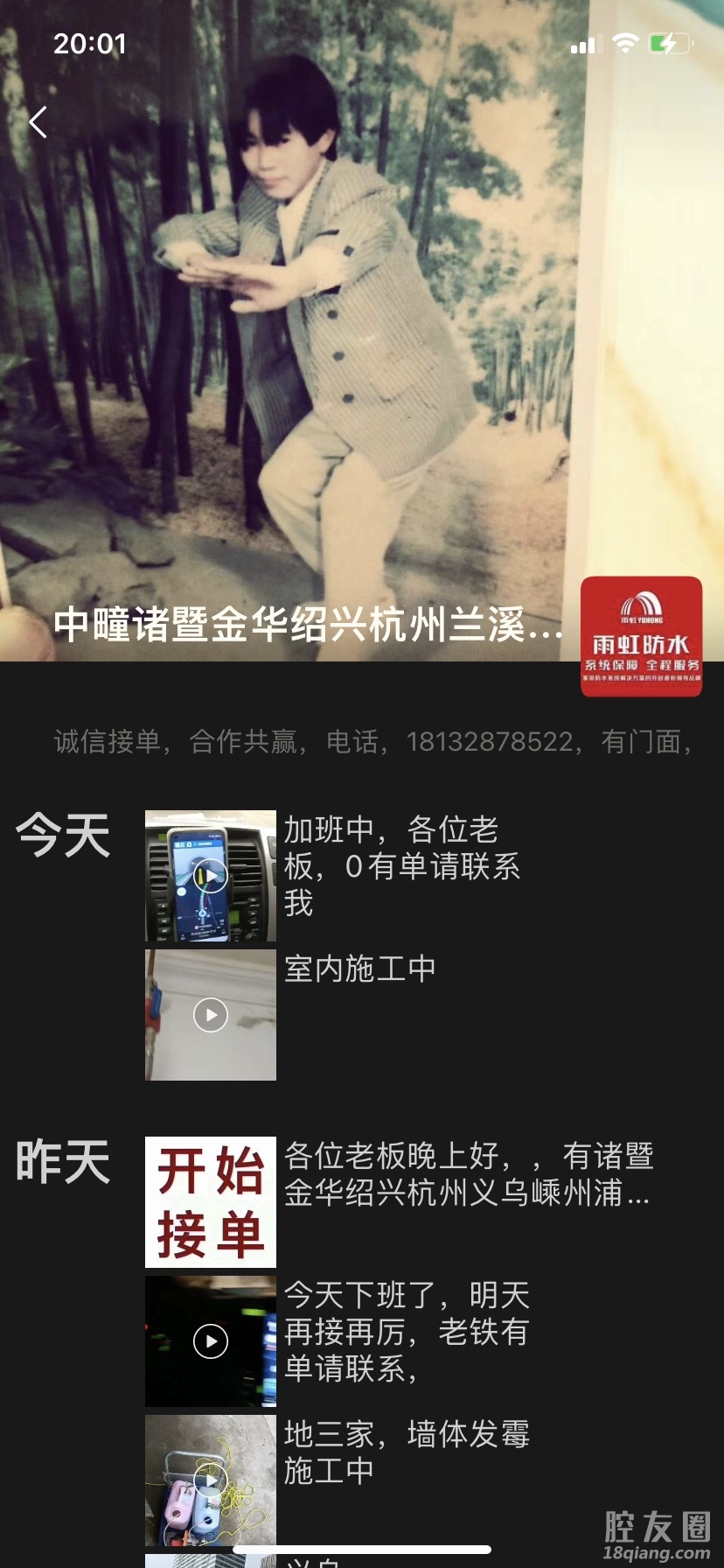Viewport: 724px width, 1568px height.
Task: Open the cover photo at the top
Action: tap(350, 332)
